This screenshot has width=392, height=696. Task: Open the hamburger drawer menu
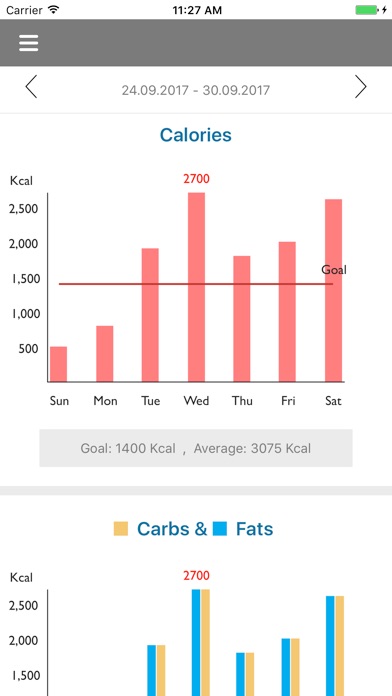click(28, 43)
